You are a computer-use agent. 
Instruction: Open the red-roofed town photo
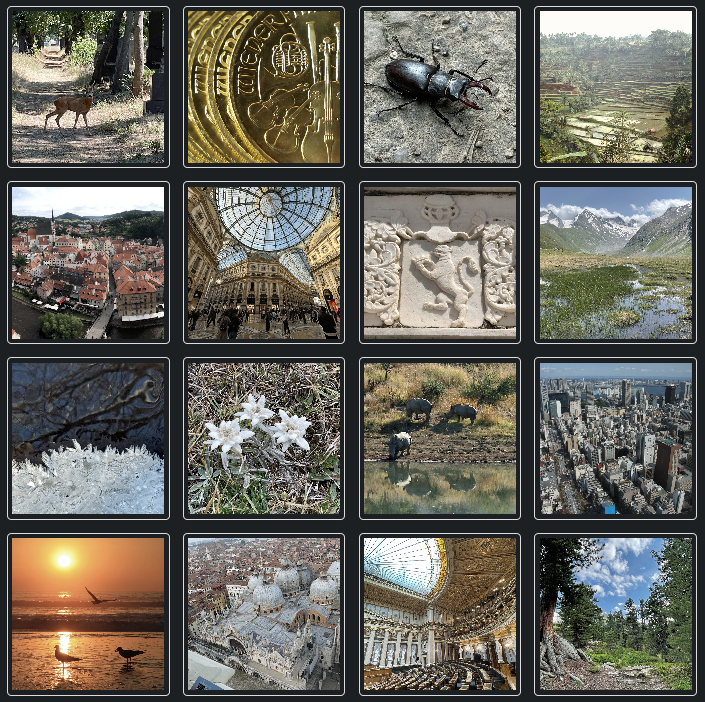click(x=88, y=262)
